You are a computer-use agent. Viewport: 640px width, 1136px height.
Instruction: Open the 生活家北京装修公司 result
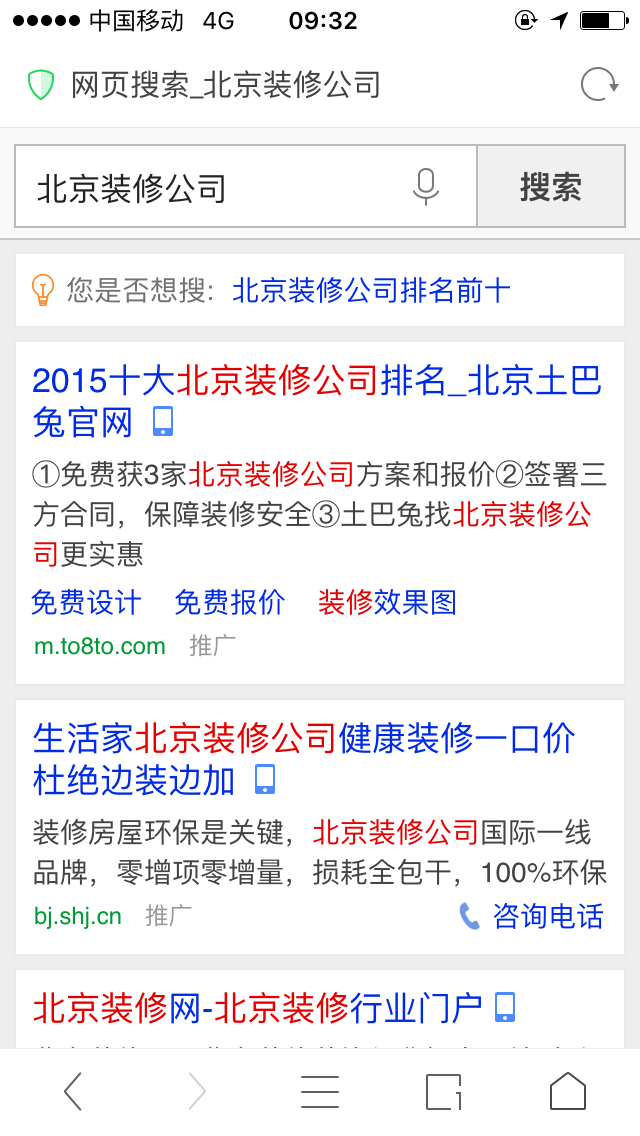pyautogui.click(x=304, y=759)
